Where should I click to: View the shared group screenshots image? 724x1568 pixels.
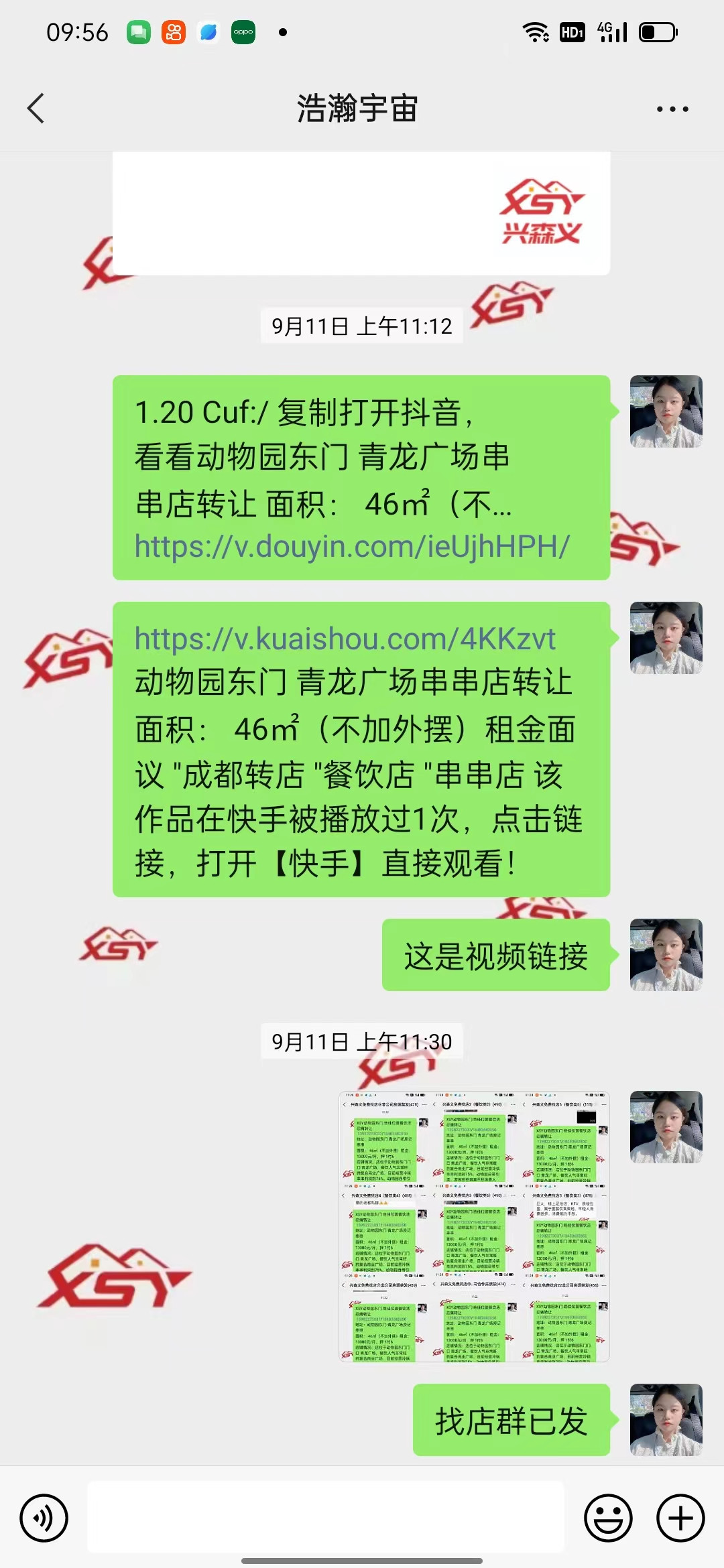click(x=475, y=1226)
